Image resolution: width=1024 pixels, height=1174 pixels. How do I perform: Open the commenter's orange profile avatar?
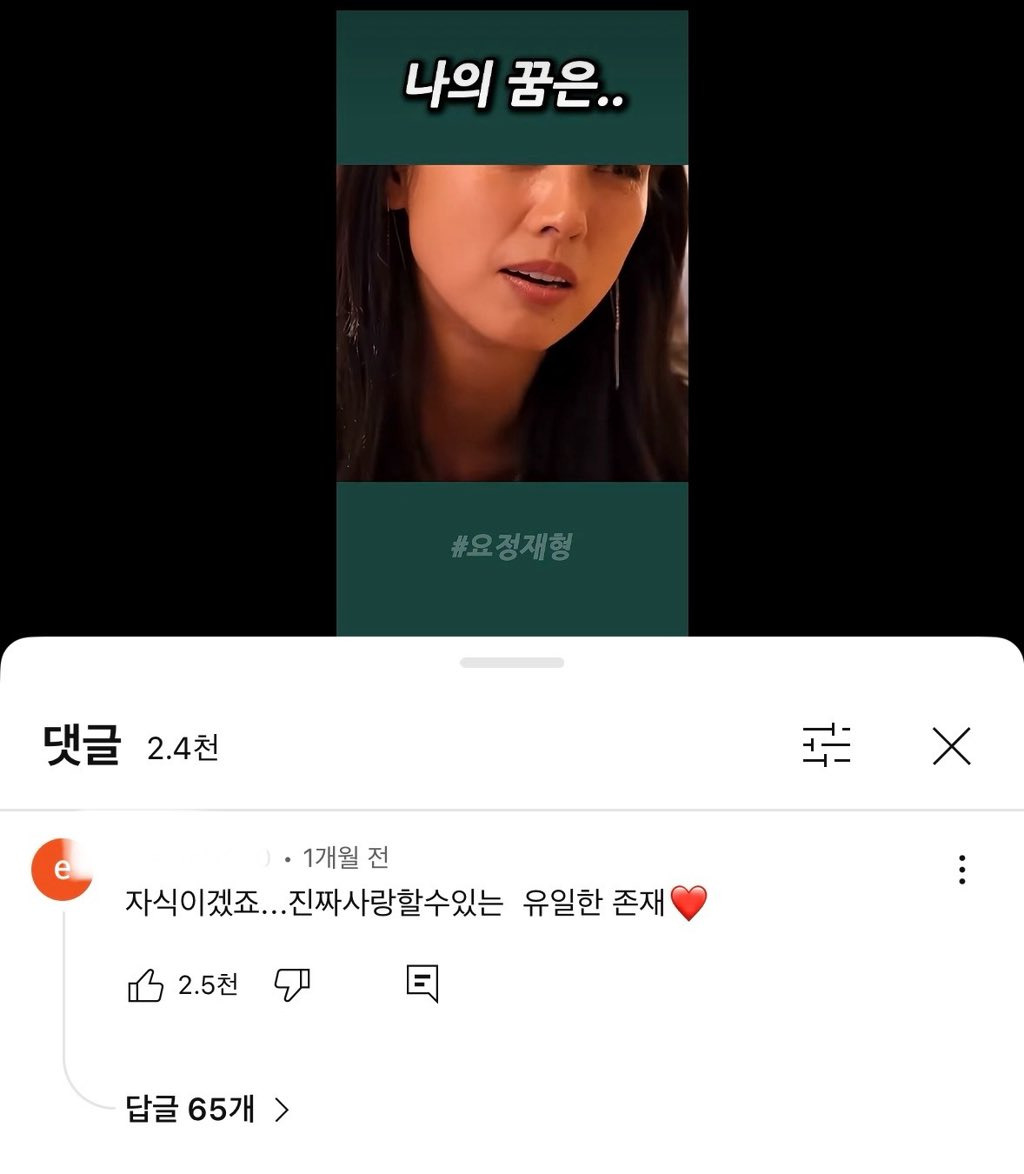coord(62,869)
